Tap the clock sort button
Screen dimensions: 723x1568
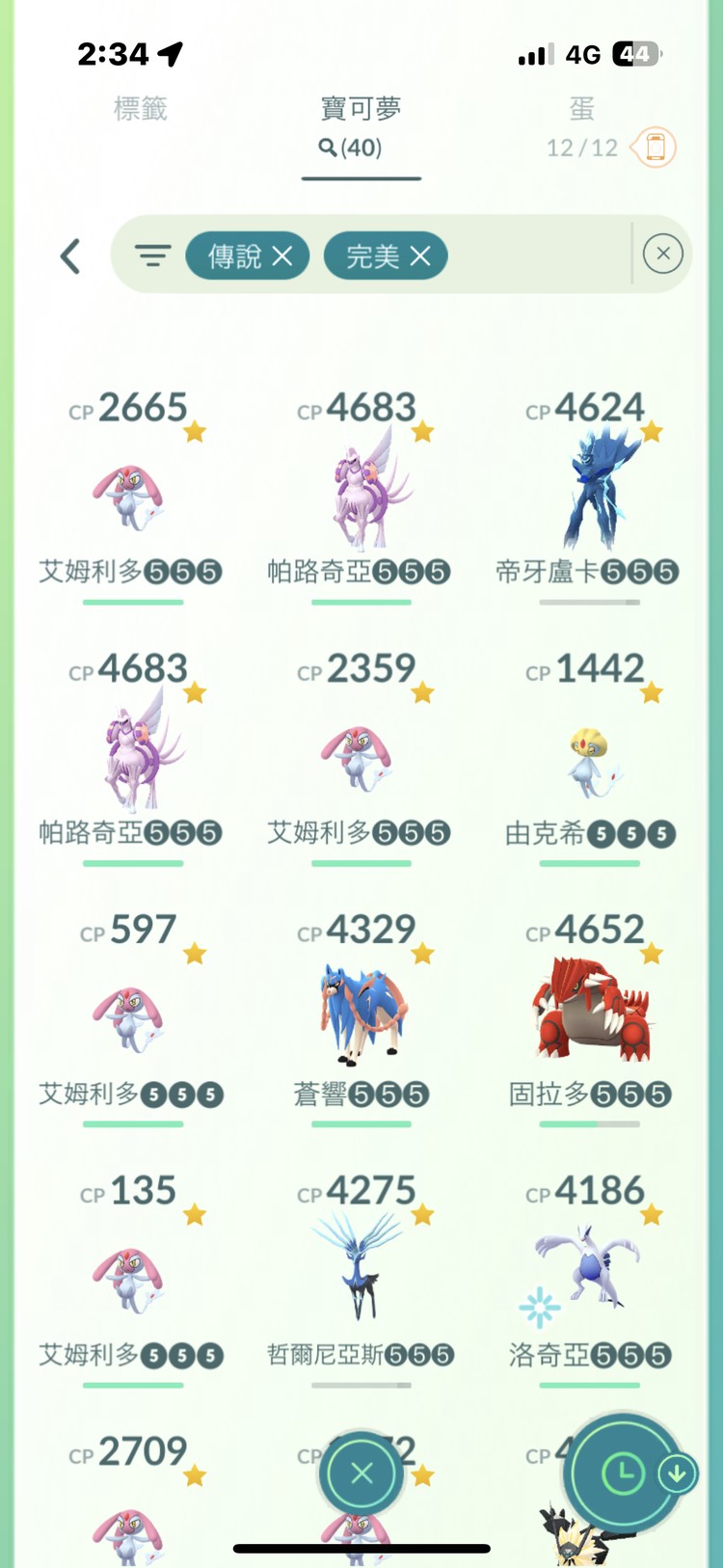click(x=622, y=1473)
